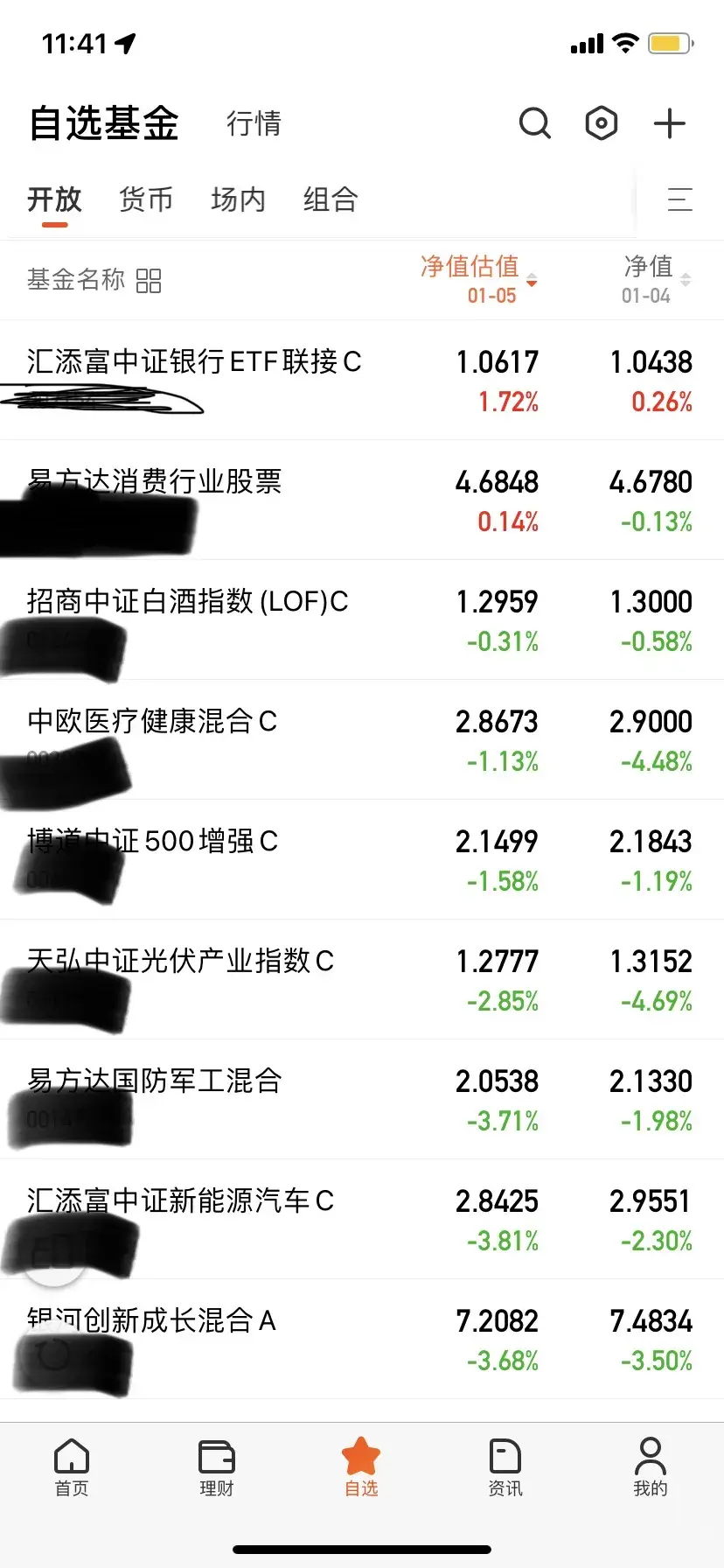Open the three-line list menu icon

point(680,199)
